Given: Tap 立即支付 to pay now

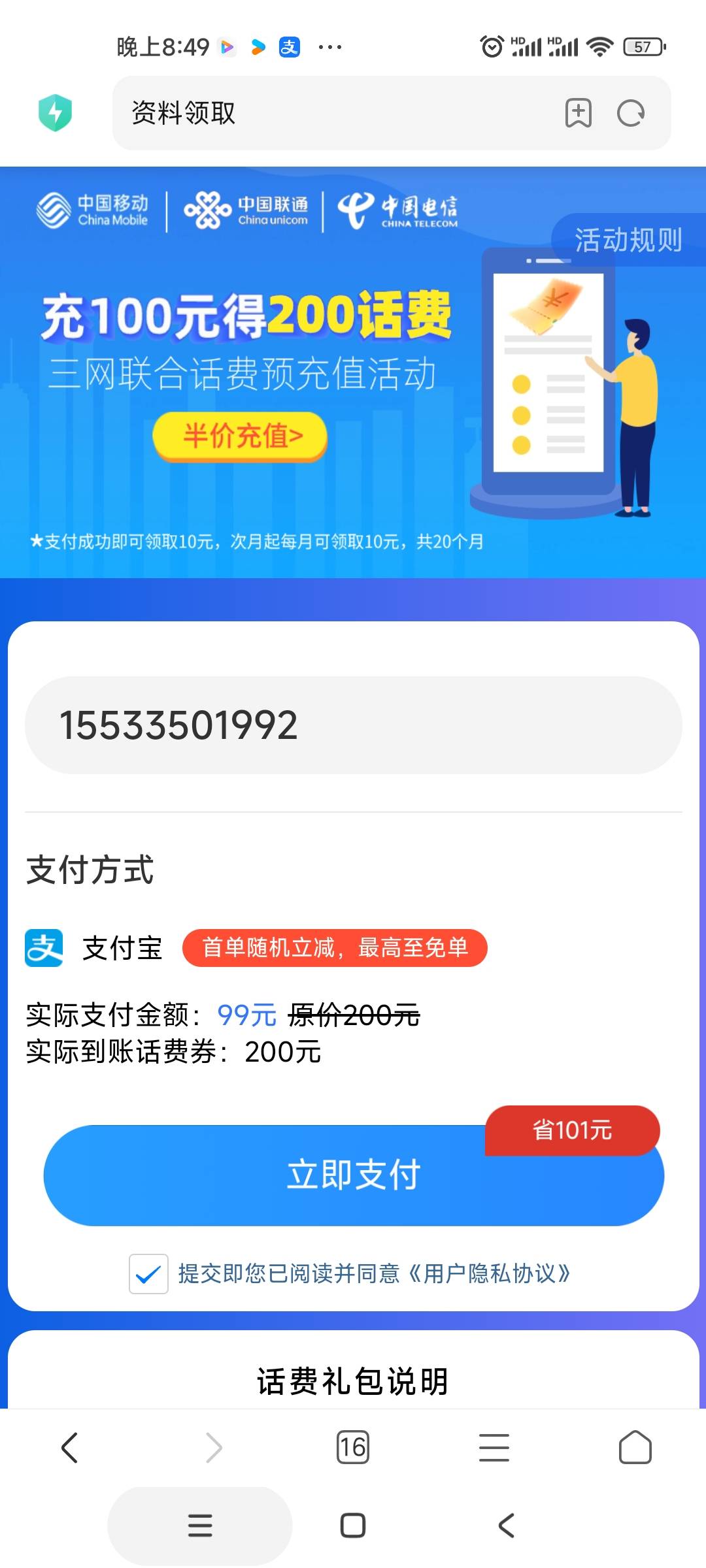Looking at the screenshot, I should (x=353, y=1175).
